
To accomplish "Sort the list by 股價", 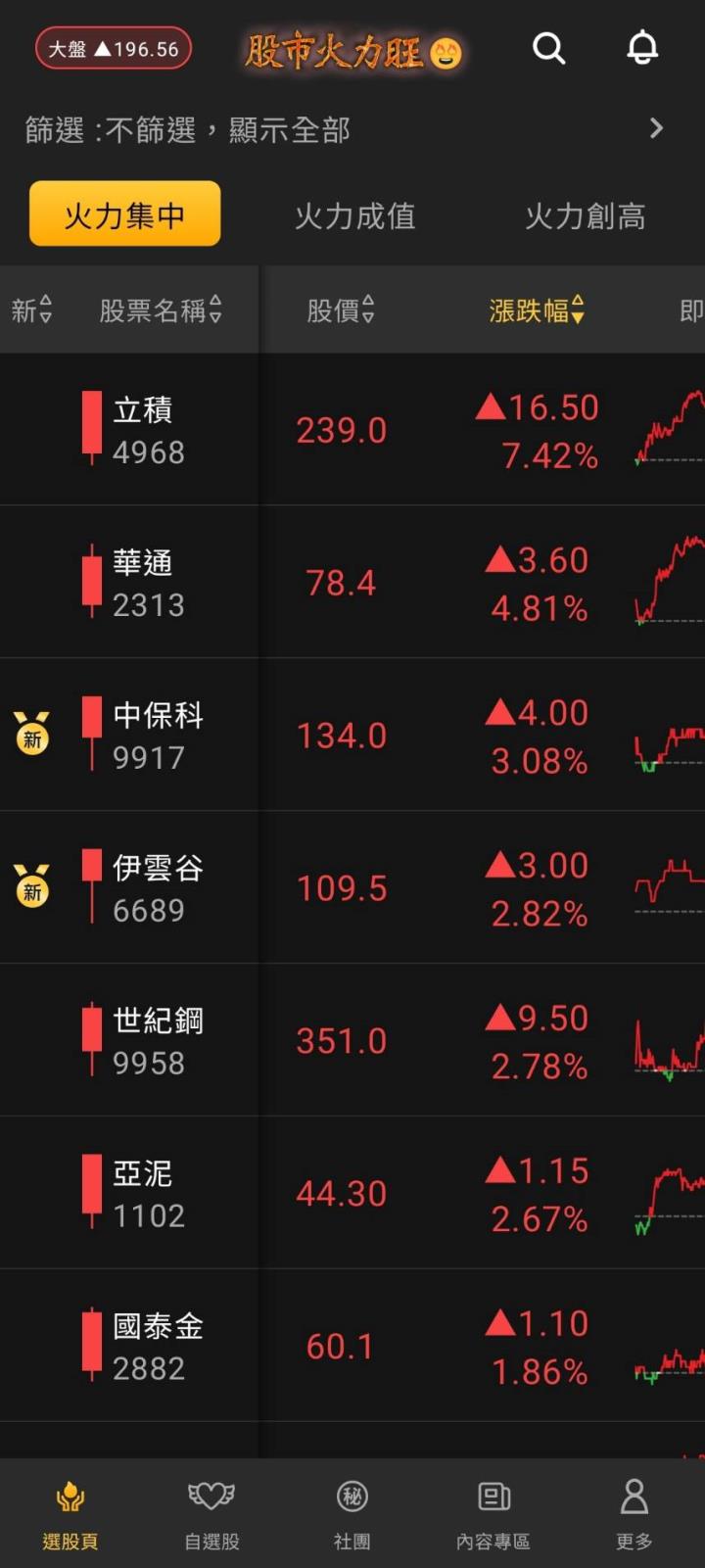I will 340,310.
